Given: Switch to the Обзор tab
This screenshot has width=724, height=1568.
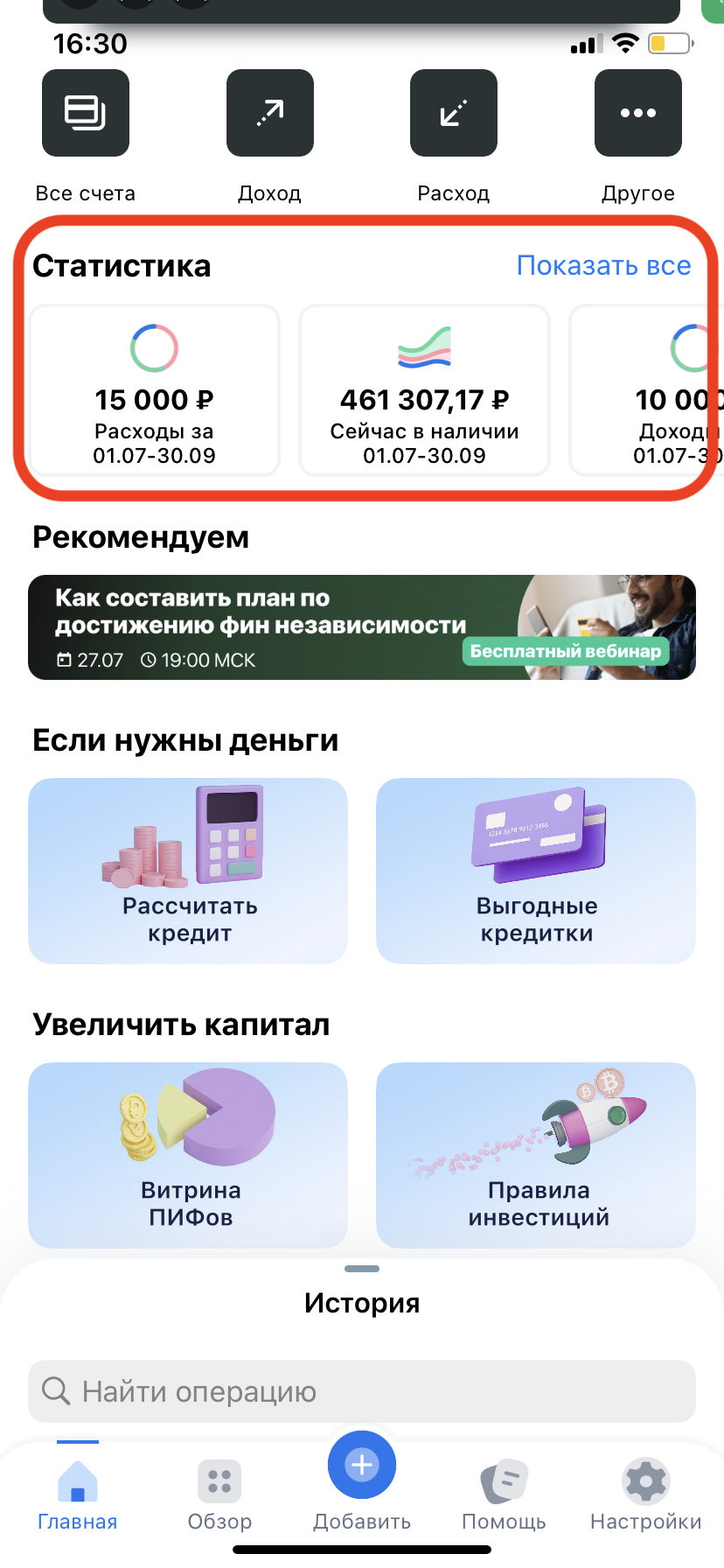Looking at the screenshot, I should coord(219,1496).
